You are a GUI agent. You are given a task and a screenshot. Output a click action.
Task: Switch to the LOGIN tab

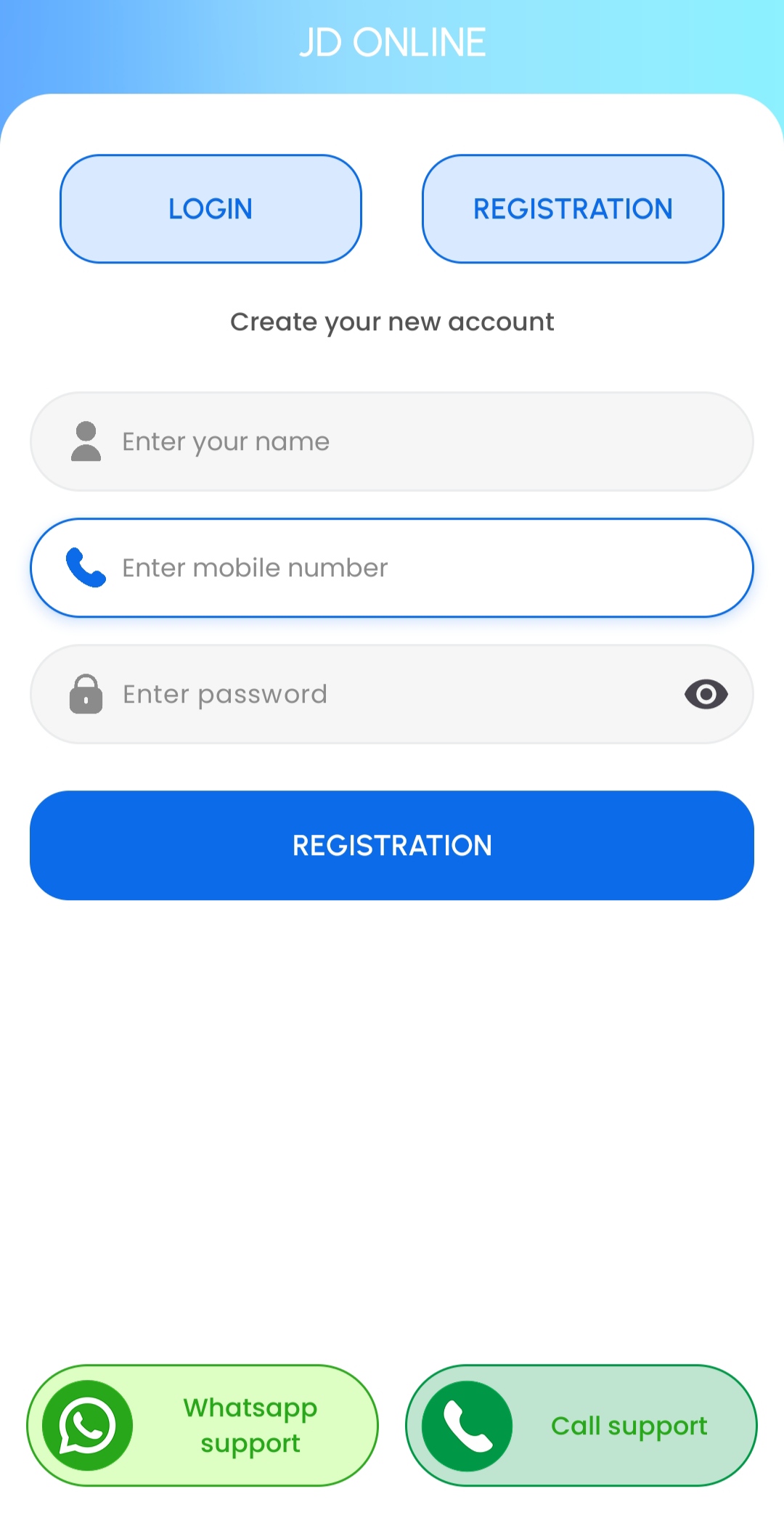pos(211,208)
